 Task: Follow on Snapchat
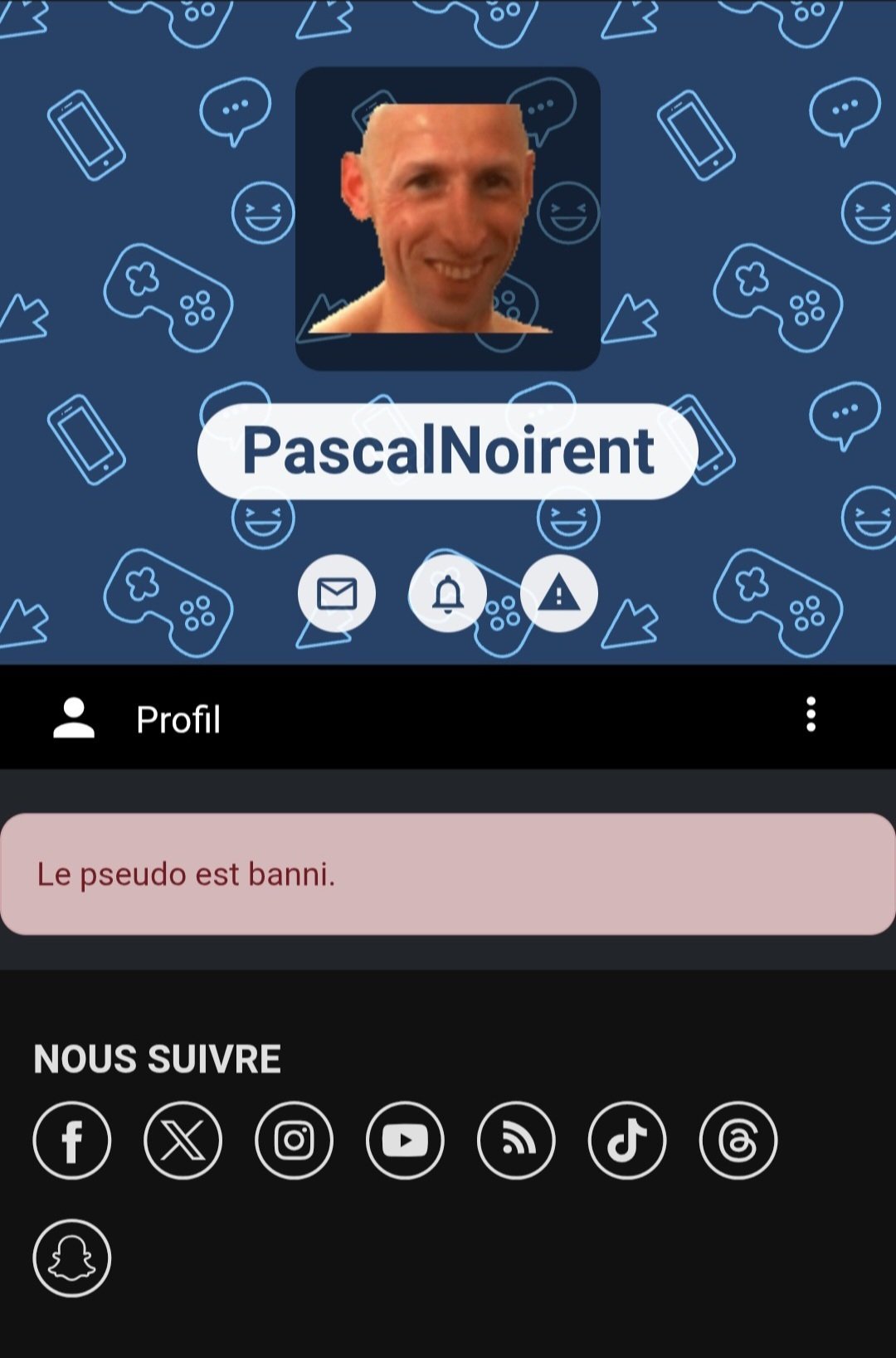tap(72, 1258)
